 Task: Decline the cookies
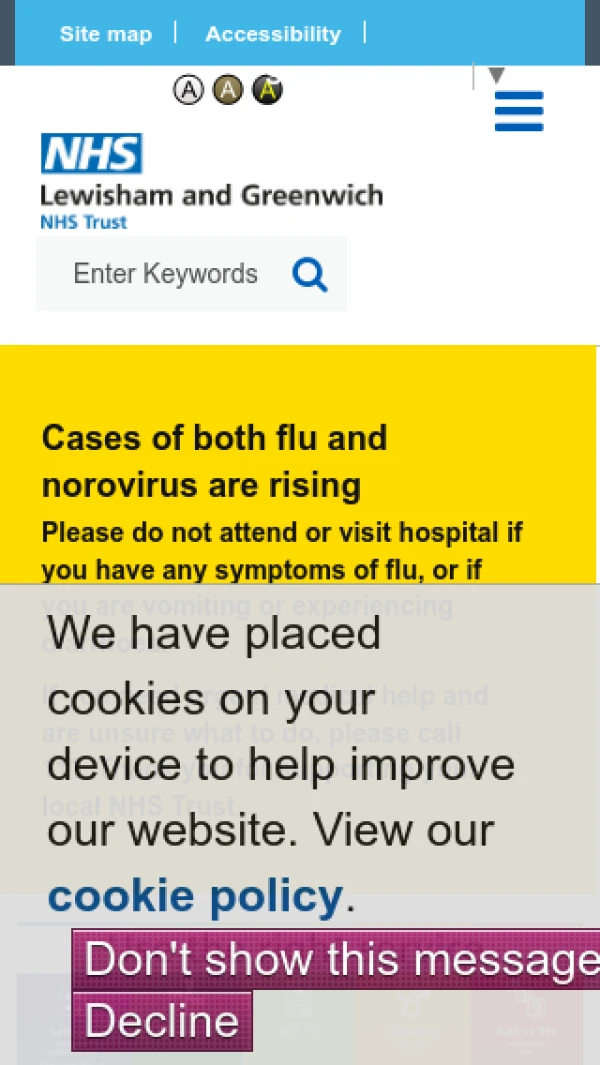(x=162, y=1021)
